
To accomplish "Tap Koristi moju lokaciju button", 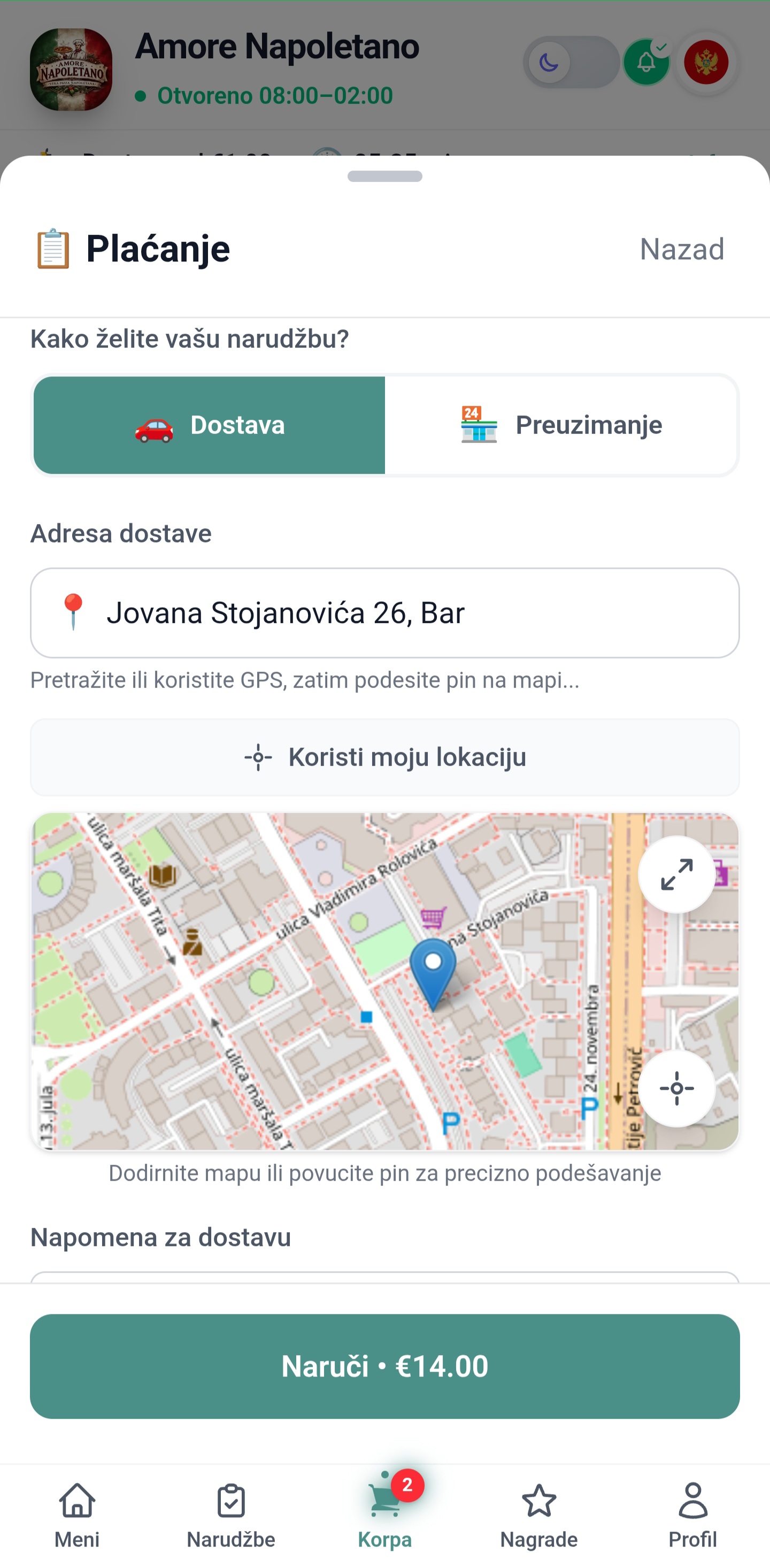I will (384, 757).
